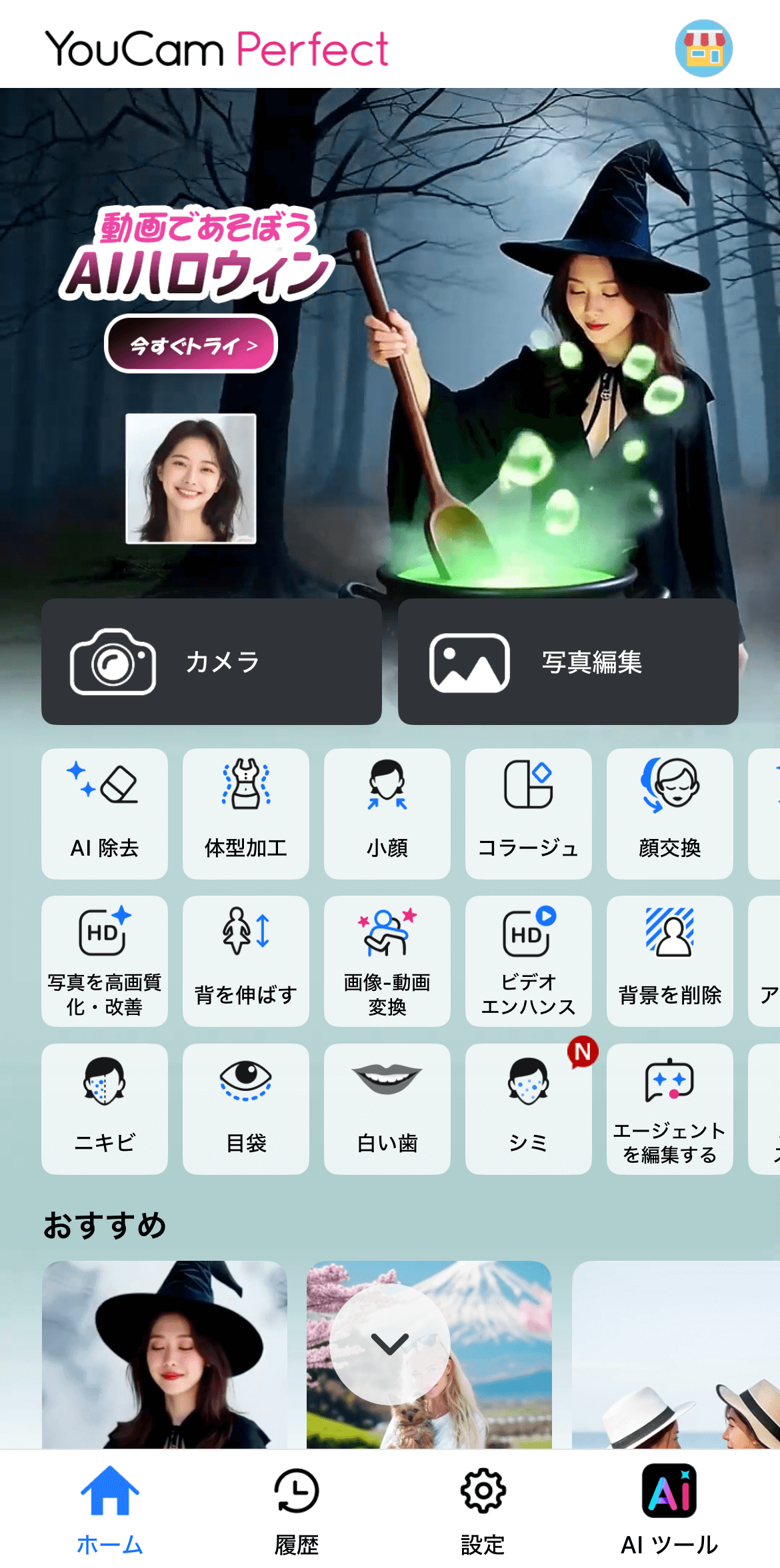Open ビデオエンハンス video enhancer

[529, 961]
